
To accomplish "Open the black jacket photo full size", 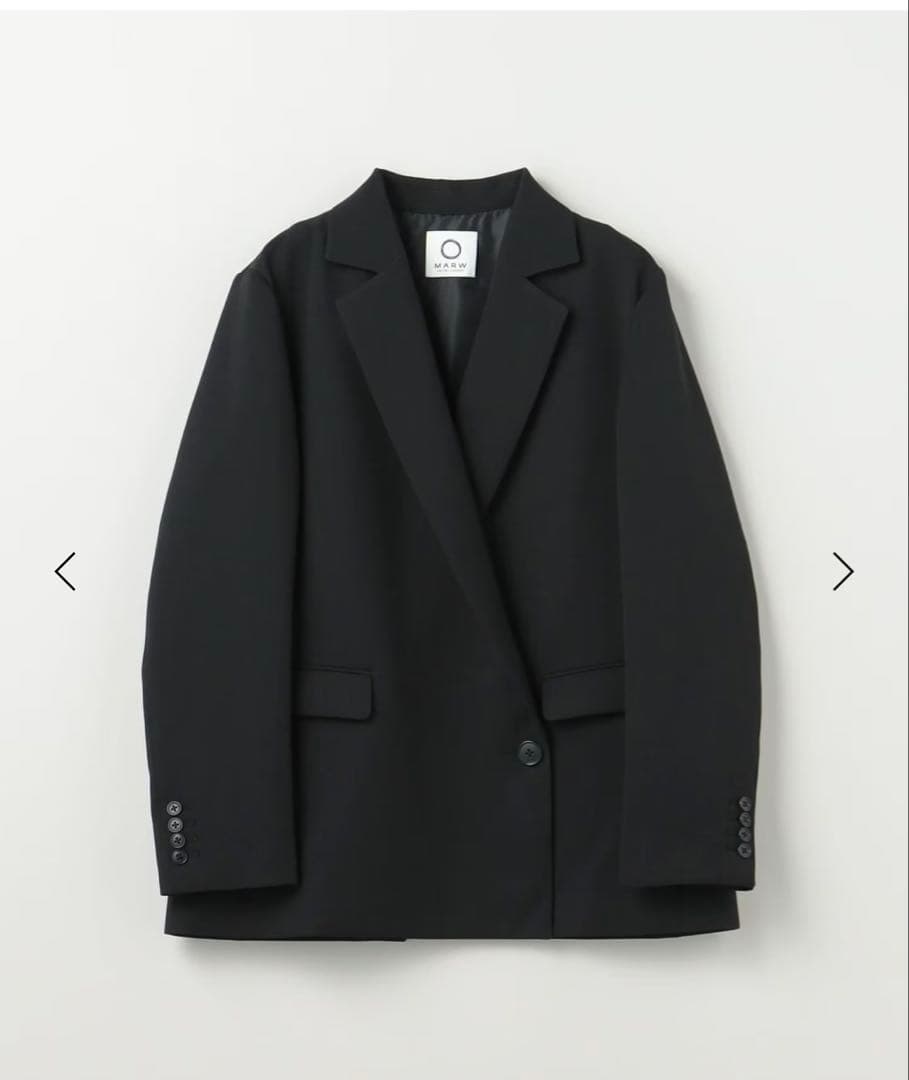I will [x=454, y=560].
